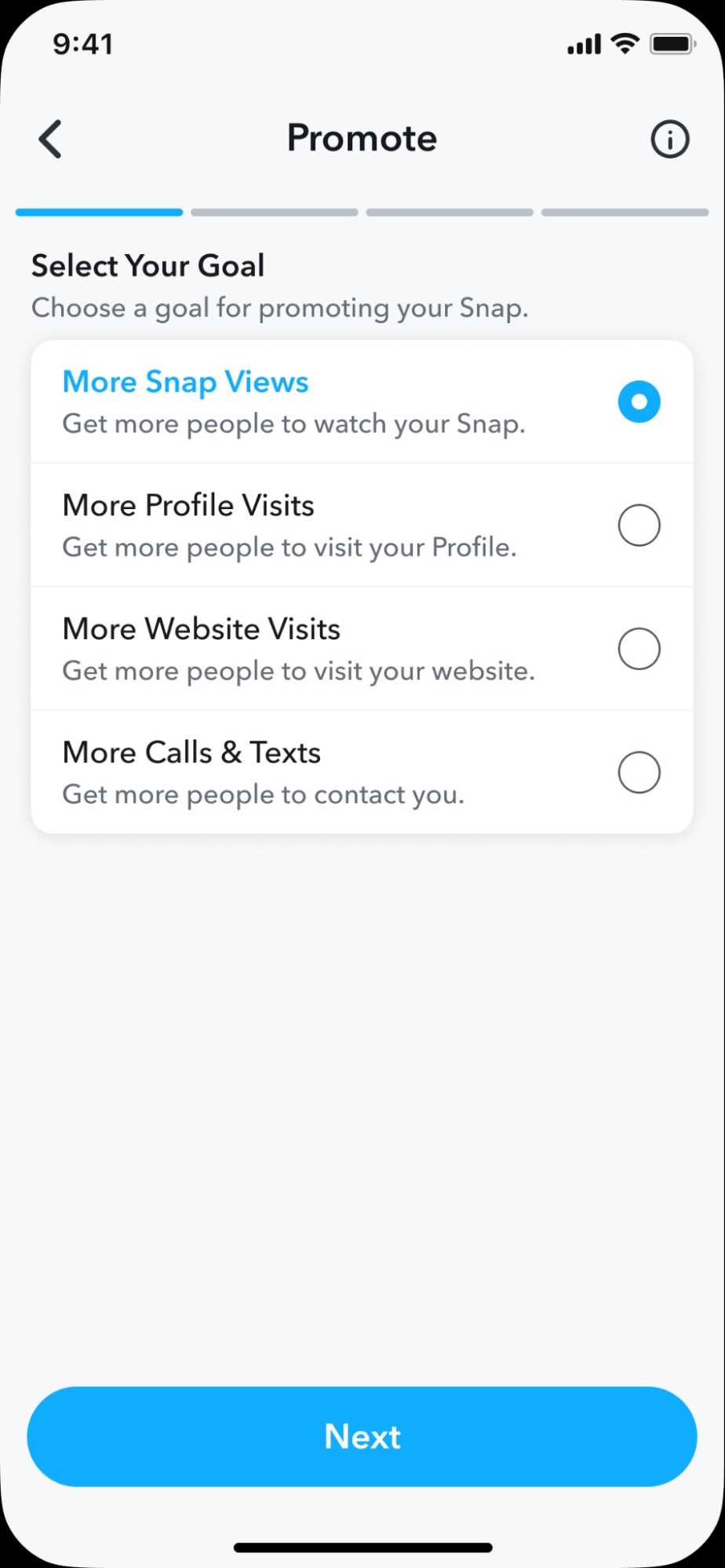This screenshot has width=725, height=1568.
Task: Select the More Website Visits radio button
Action: (638, 648)
